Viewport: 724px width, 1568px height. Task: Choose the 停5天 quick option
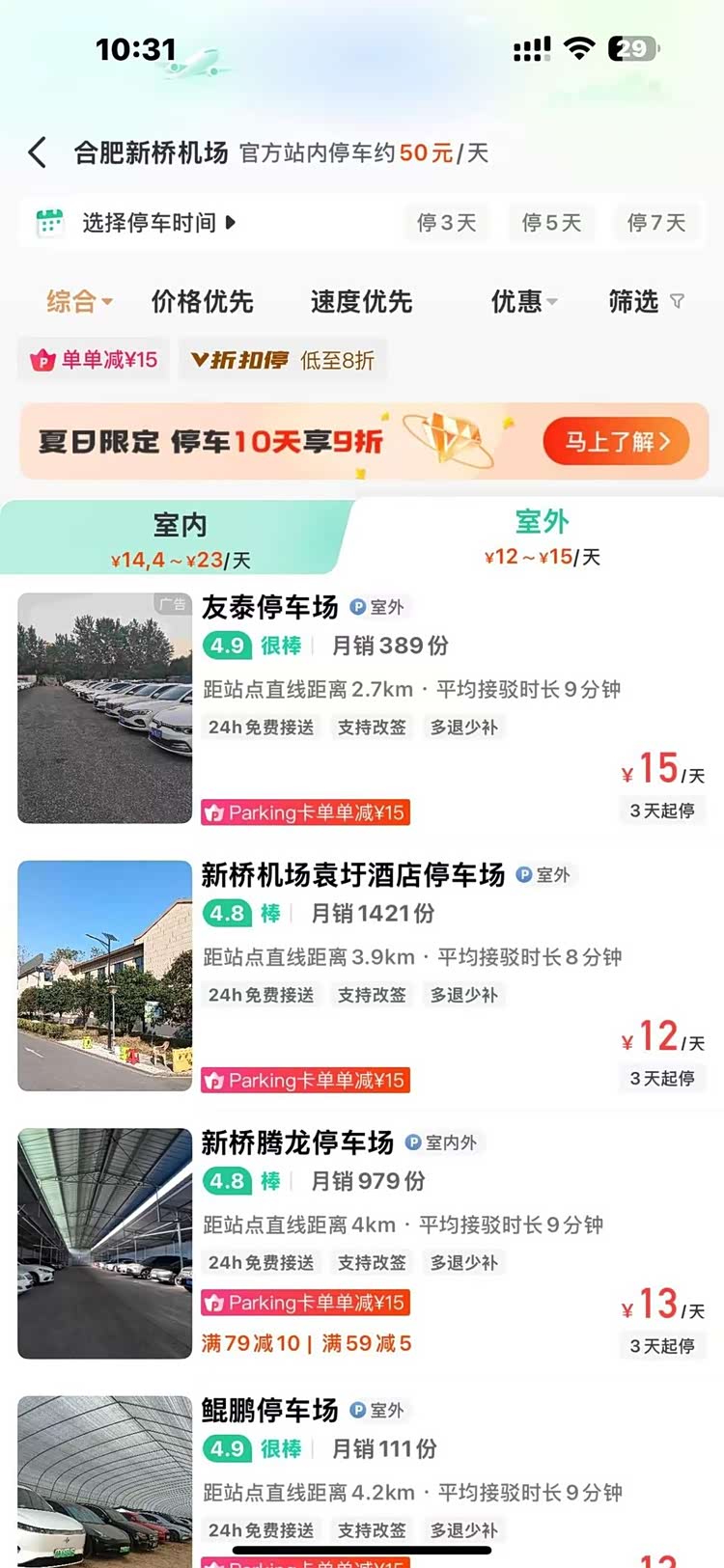point(551,223)
